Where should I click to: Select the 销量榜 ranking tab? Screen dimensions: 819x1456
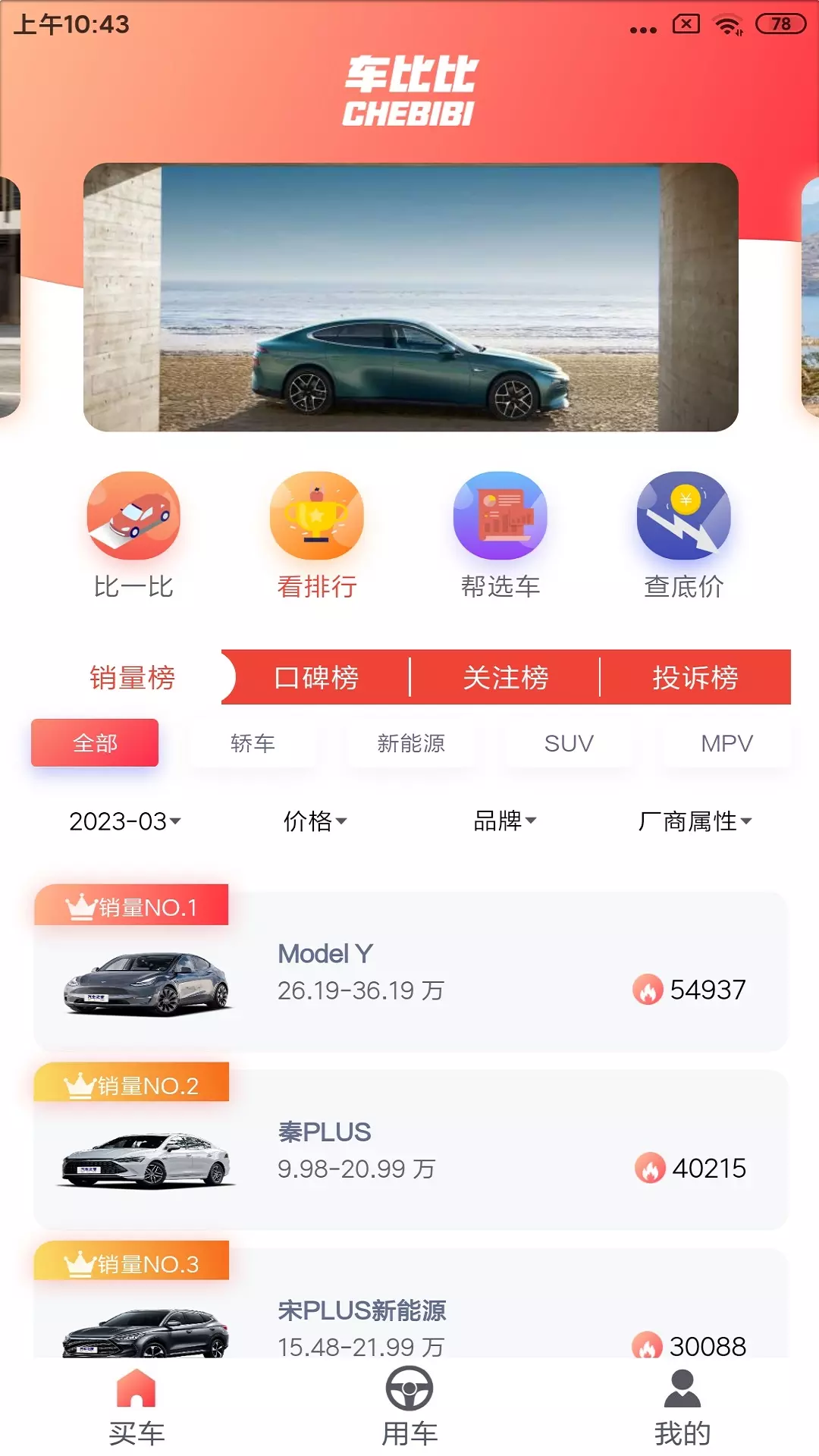(133, 677)
